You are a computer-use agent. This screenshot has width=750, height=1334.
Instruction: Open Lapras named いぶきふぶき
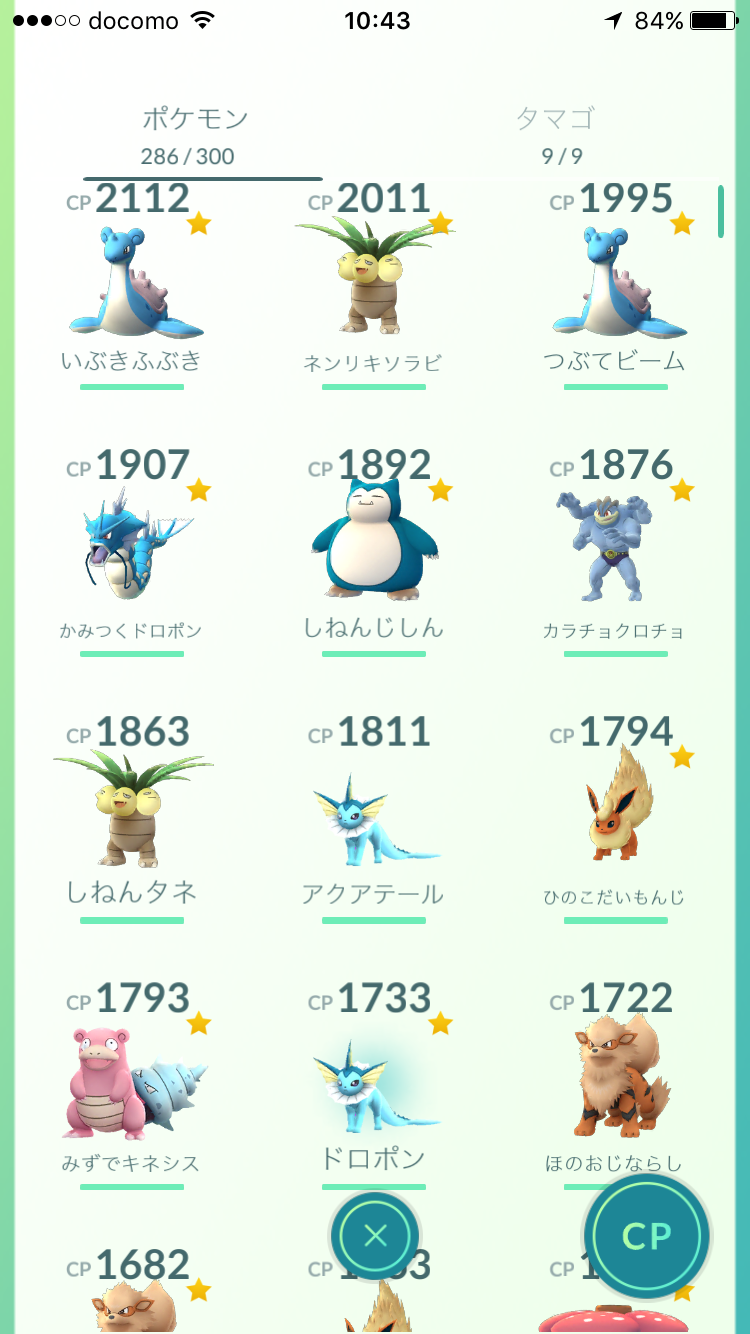[132, 285]
